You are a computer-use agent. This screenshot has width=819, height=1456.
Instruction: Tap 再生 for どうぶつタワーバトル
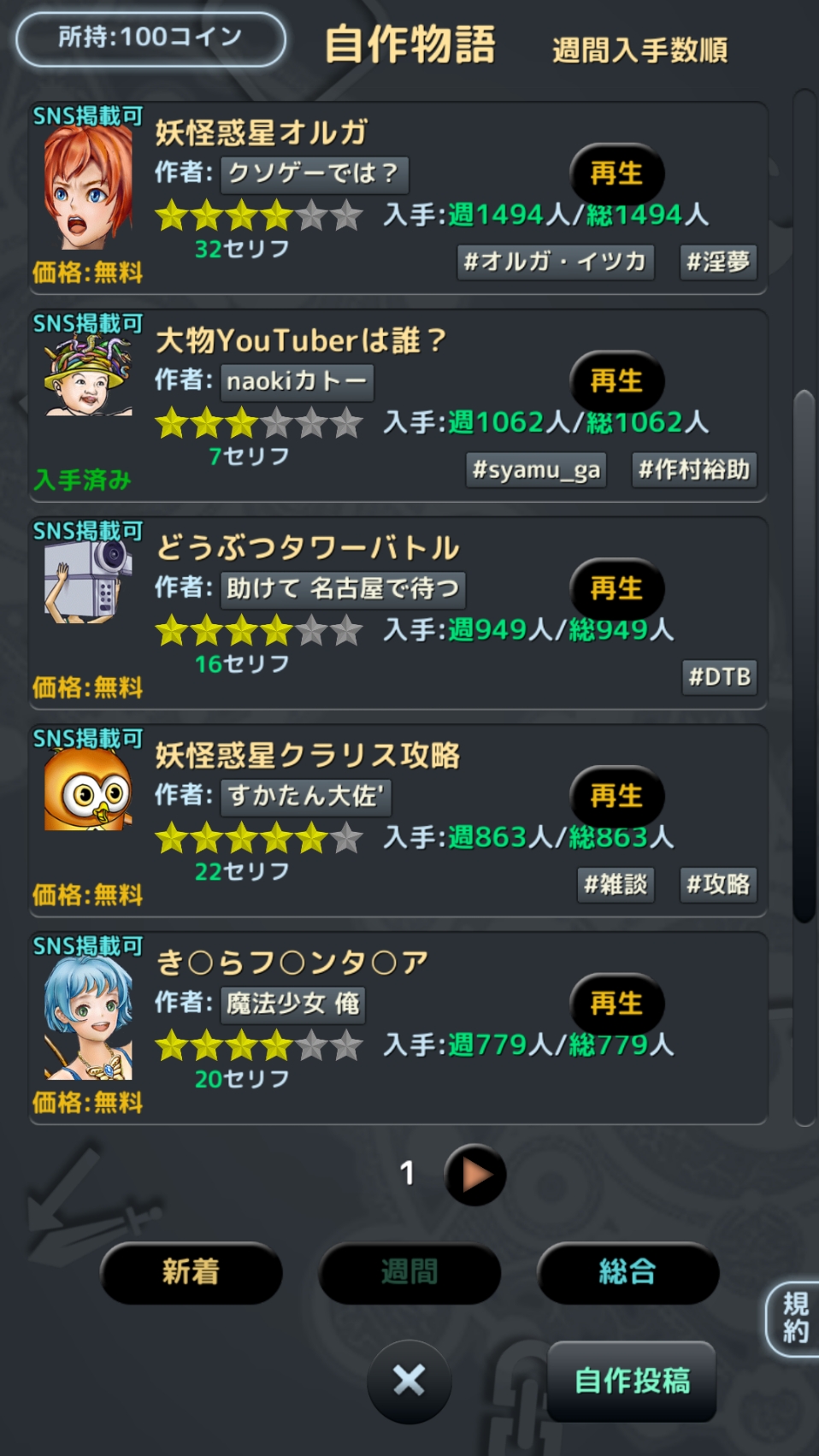click(616, 589)
